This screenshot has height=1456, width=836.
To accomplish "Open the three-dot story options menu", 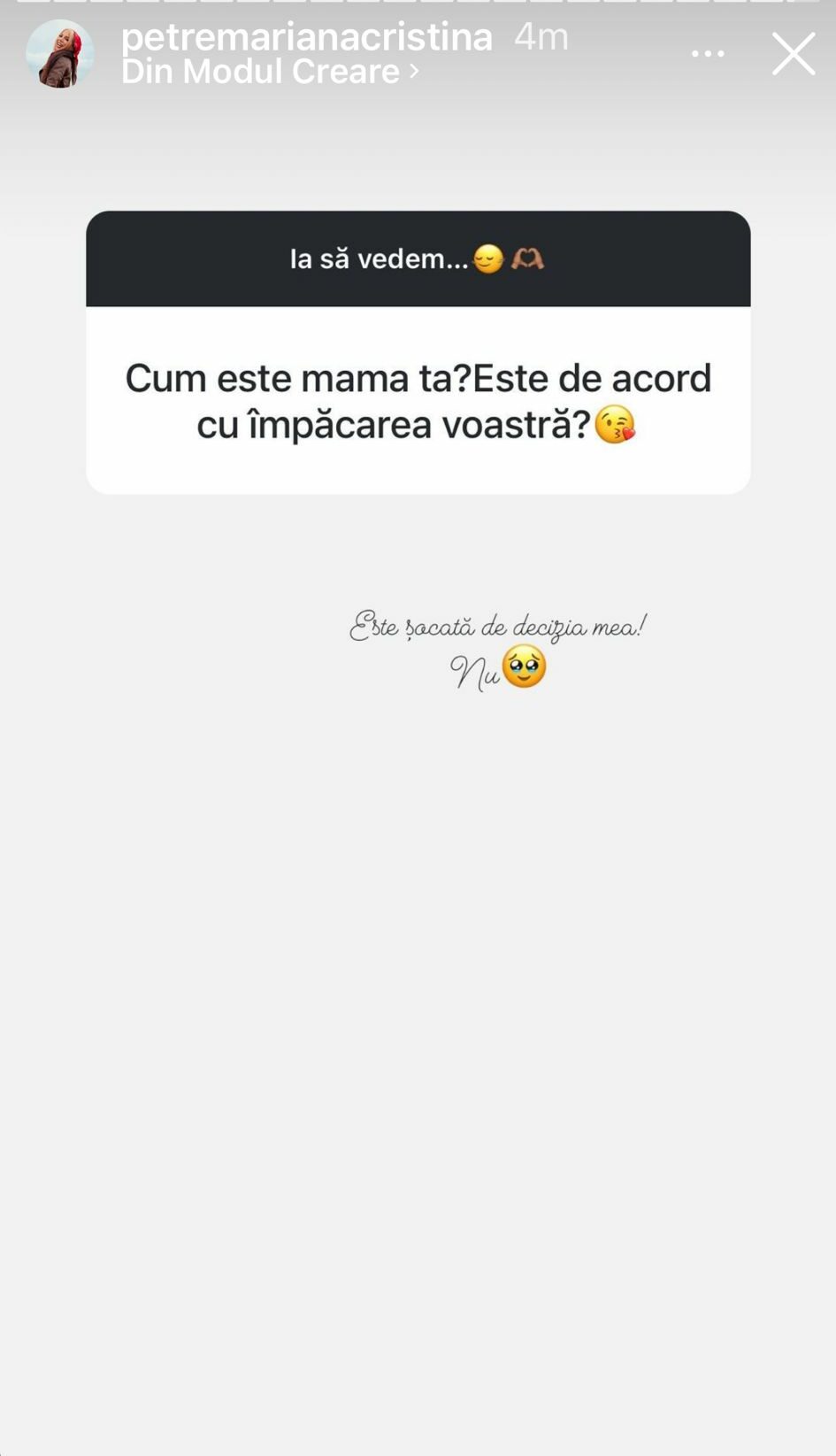I will (708, 54).
